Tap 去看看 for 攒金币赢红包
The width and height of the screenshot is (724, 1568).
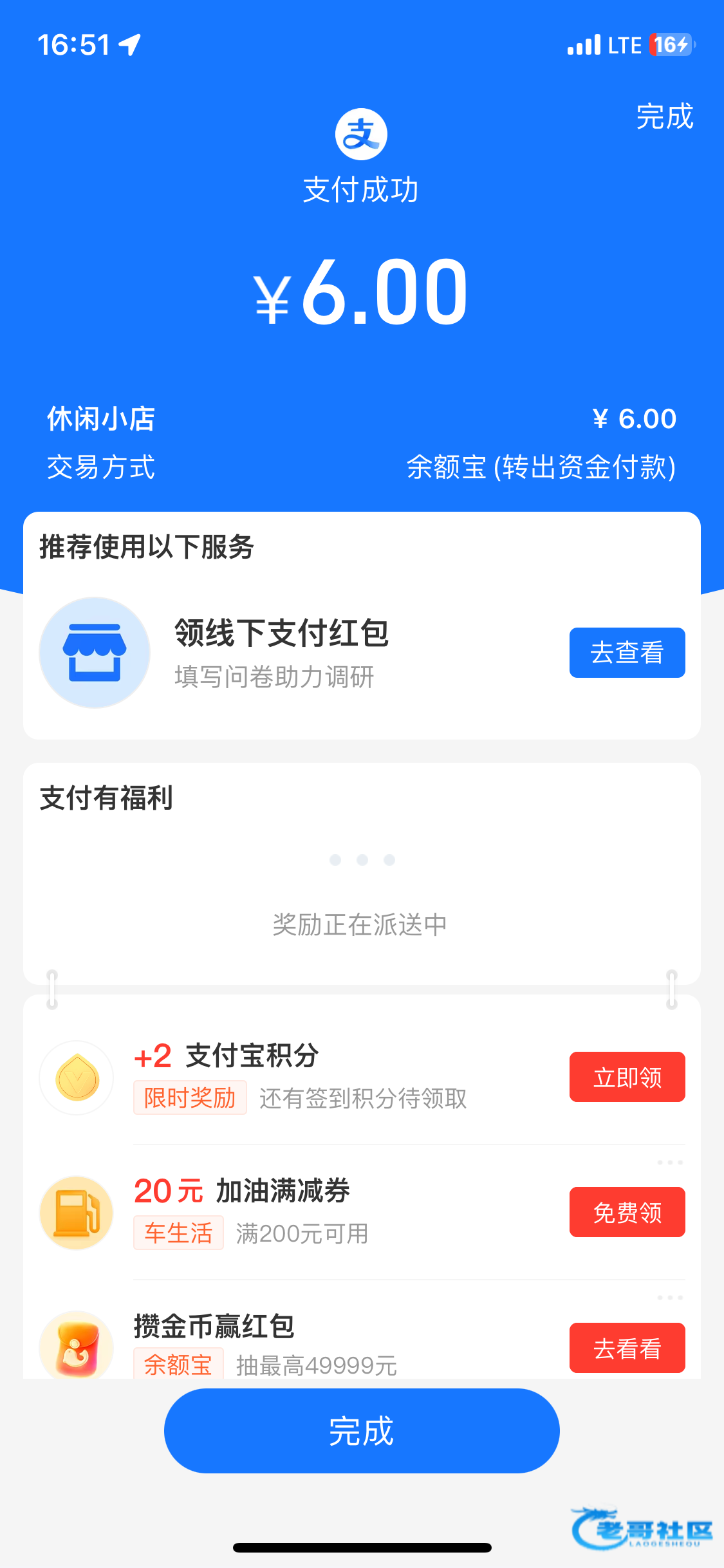pyautogui.click(x=627, y=1348)
